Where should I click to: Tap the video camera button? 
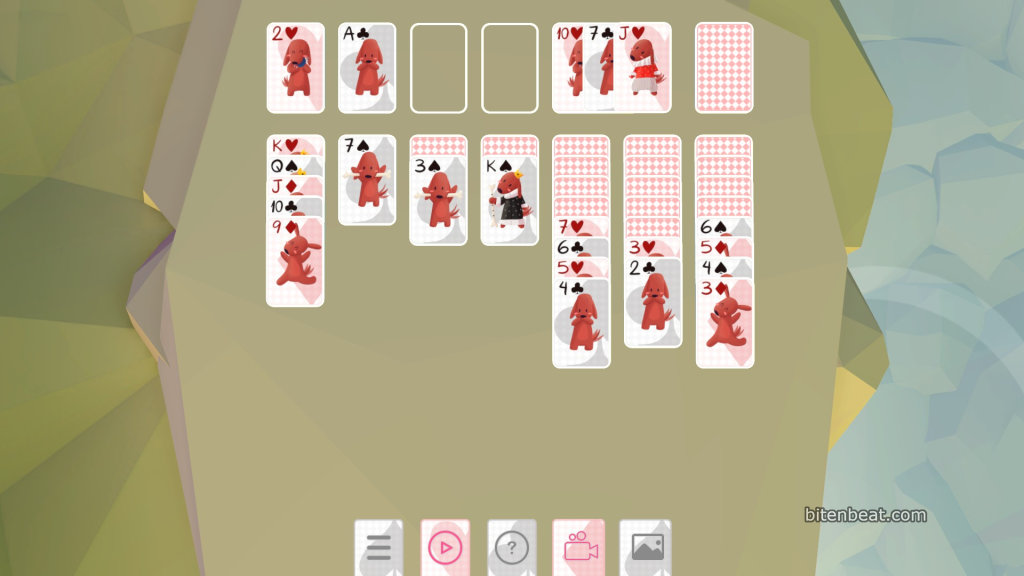click(578, 548)
